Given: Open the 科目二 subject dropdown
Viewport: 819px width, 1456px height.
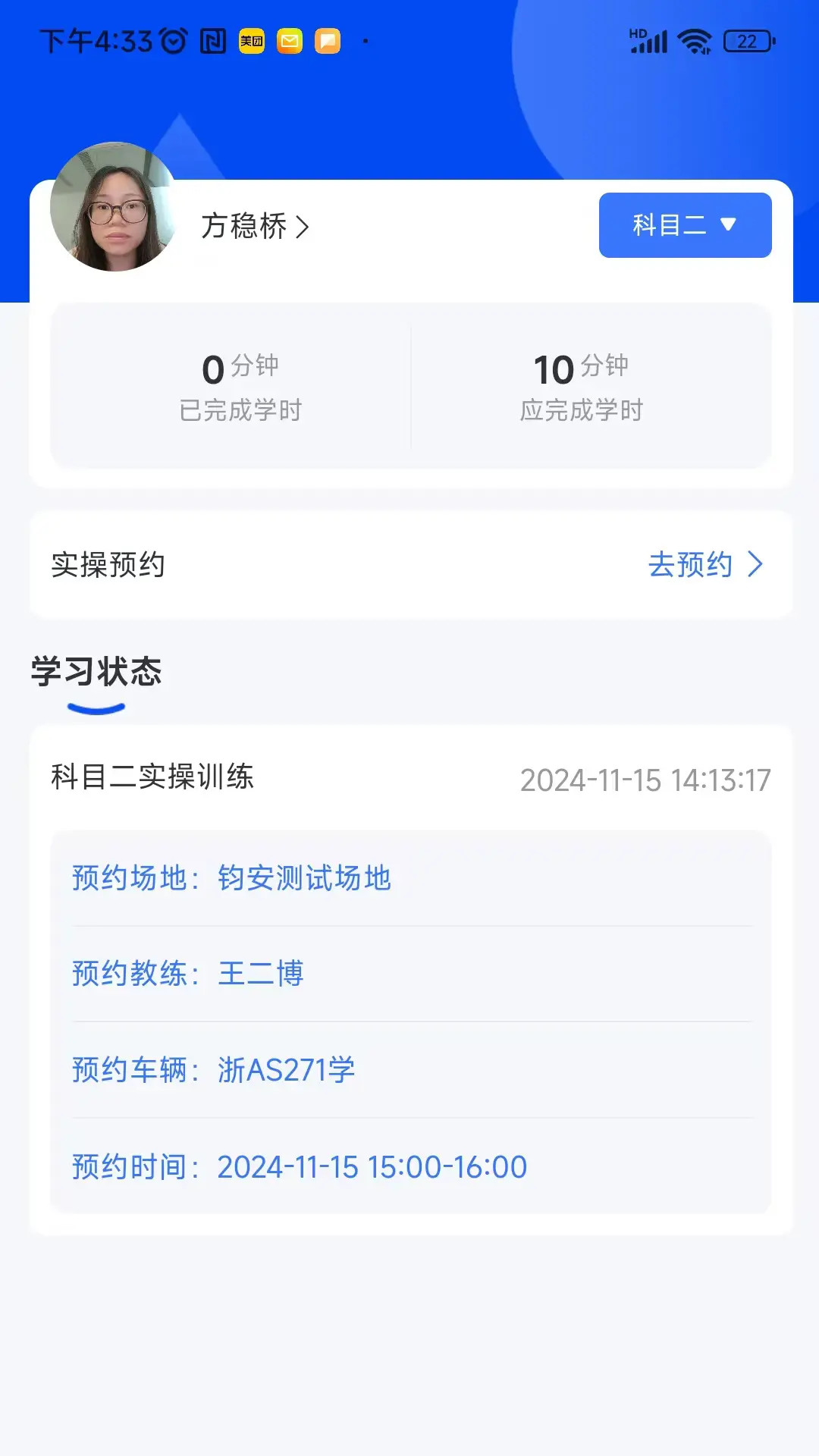Looking at the screenshot, I should [683, 224].
